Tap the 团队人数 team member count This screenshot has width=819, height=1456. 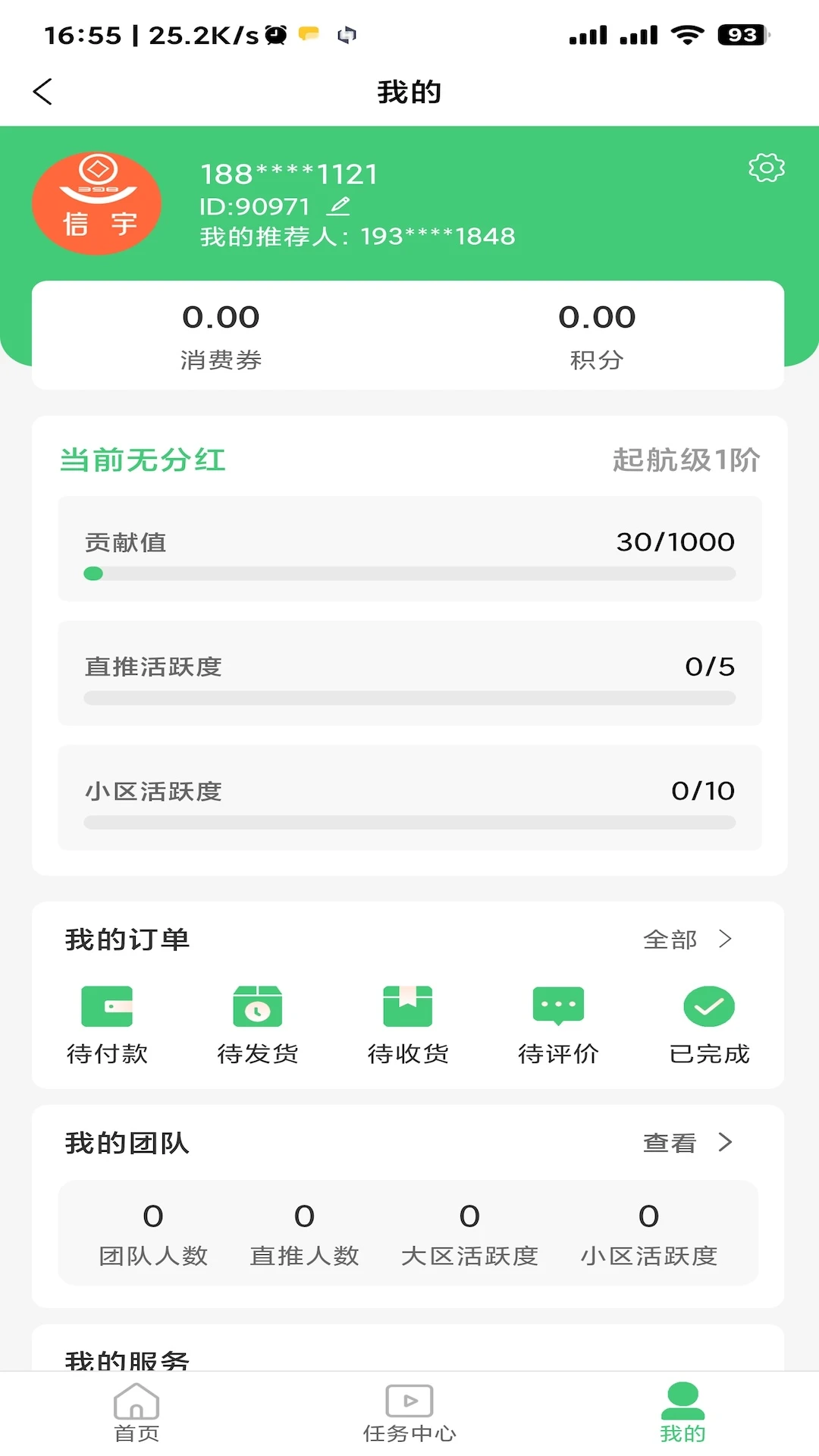click(x=153, y=1235)
